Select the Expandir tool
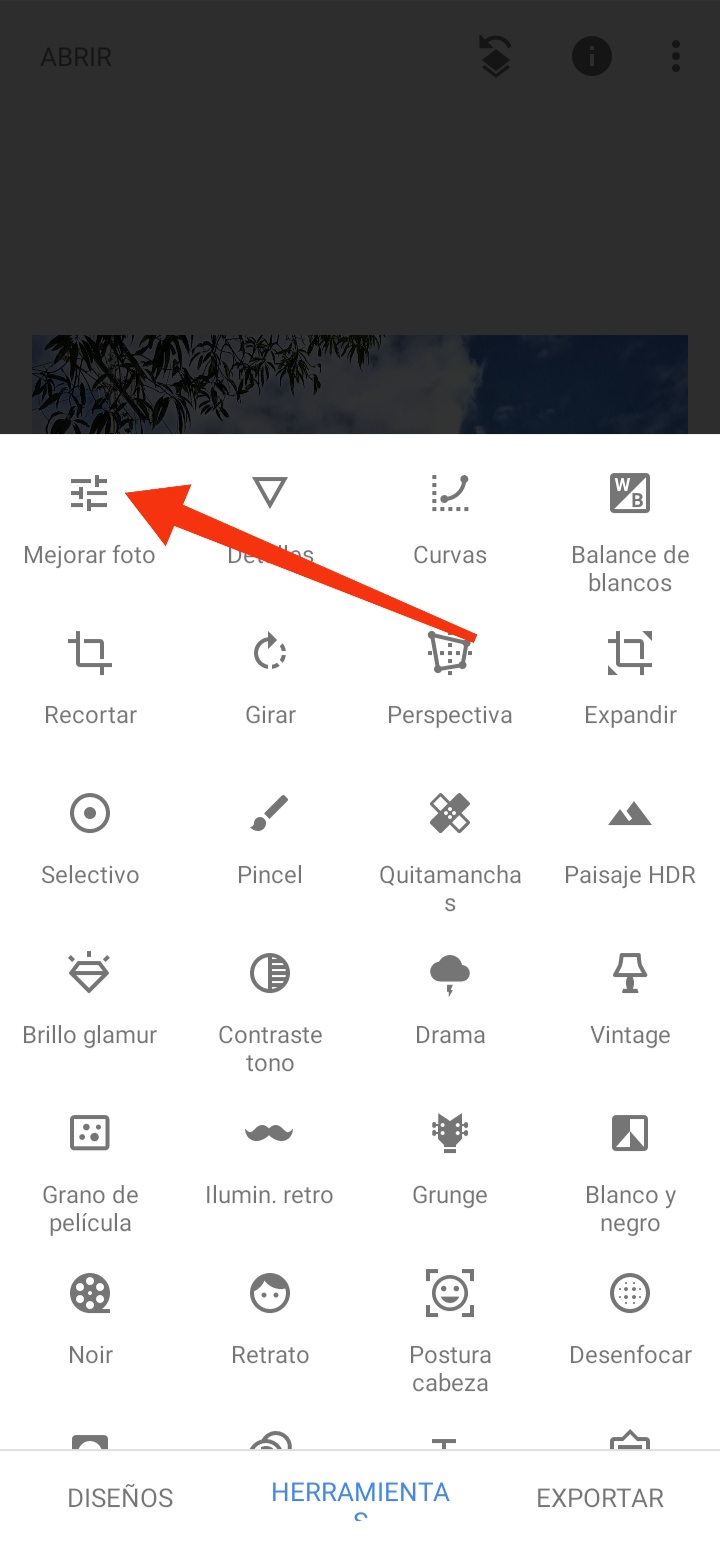Image resolution: width=720 pixels, height=1545 pixels. click(x=630, y=676)
